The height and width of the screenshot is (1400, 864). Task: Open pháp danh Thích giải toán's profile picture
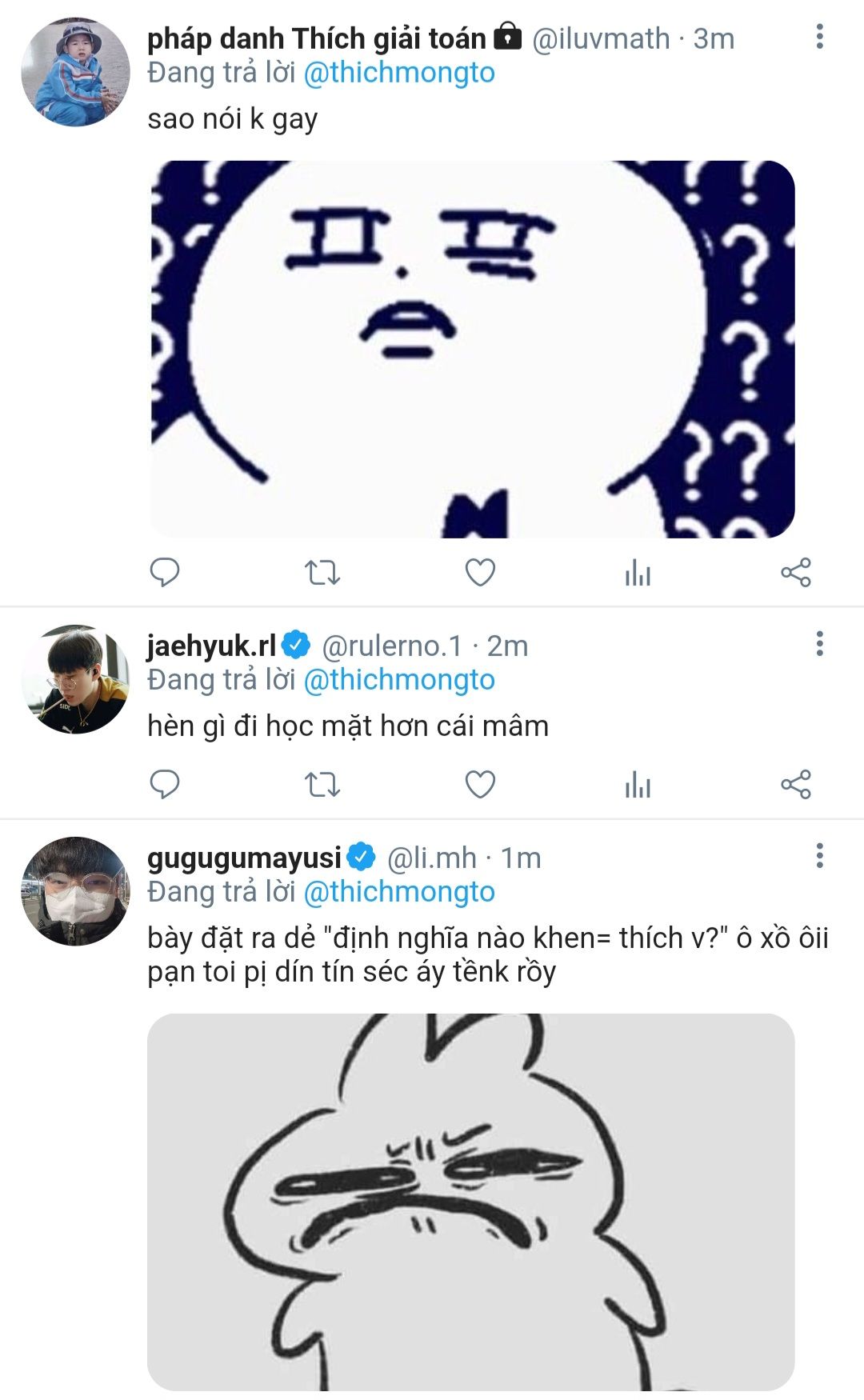click(x=75, y=73)
